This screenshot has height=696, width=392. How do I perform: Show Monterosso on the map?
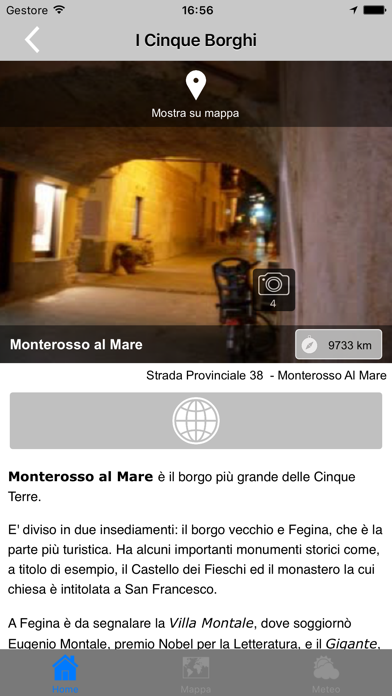[x=195, y=95]
